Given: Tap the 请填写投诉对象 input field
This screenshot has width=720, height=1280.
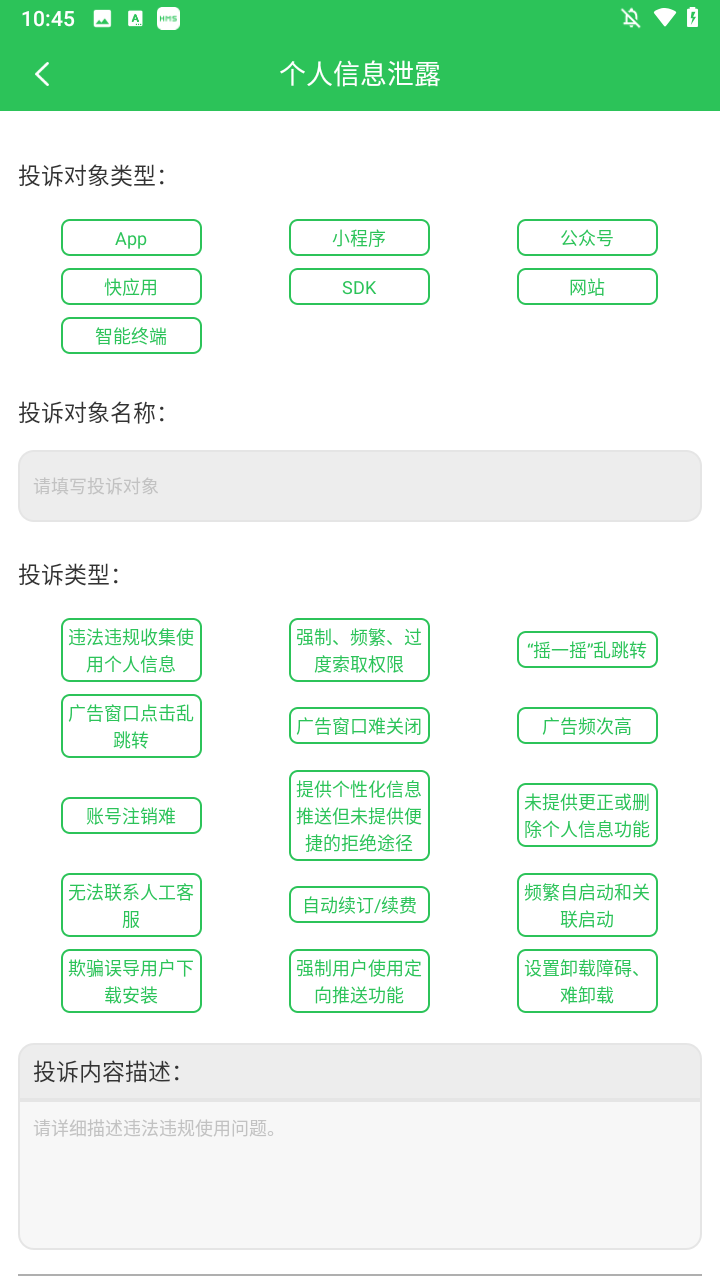Looking at the screenshot, I should (x=359, y=485).
